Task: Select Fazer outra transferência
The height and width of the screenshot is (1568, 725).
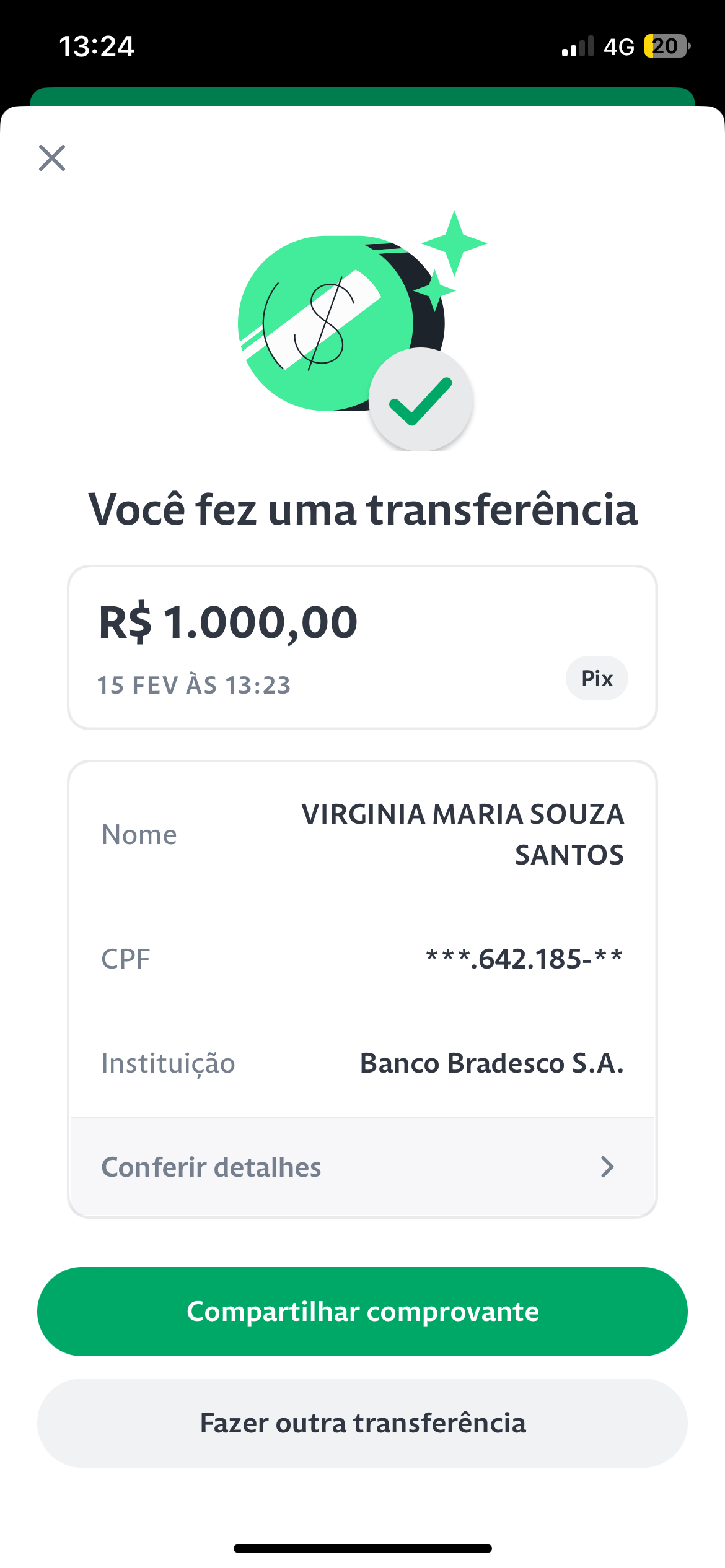Action: pyautogui.click(x=362, y=1423)
